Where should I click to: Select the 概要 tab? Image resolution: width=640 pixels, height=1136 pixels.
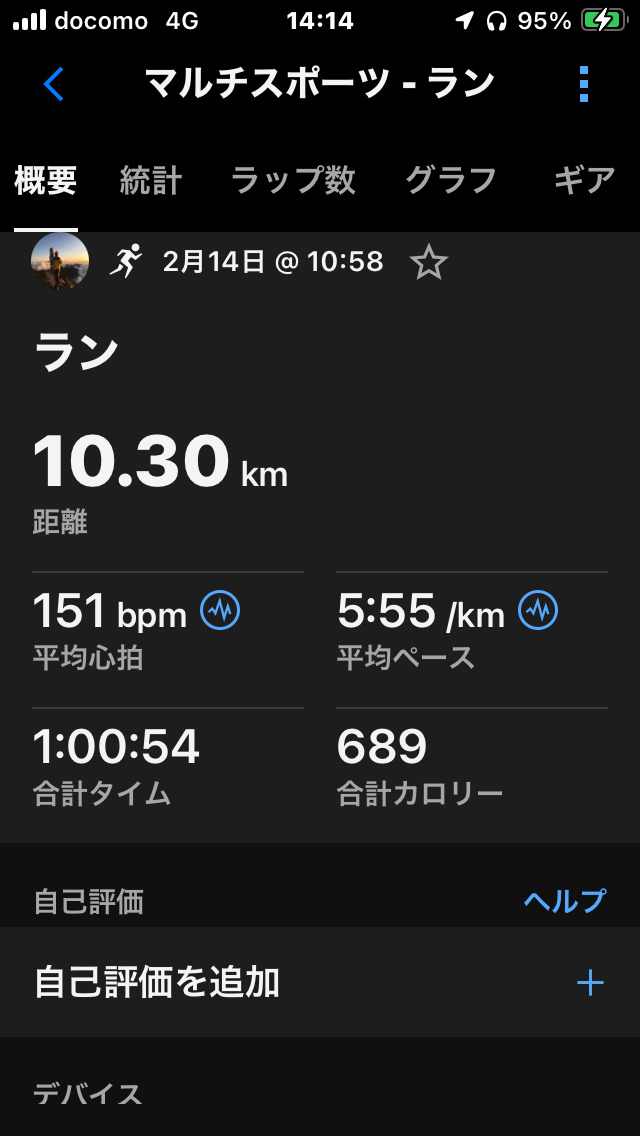46,181
